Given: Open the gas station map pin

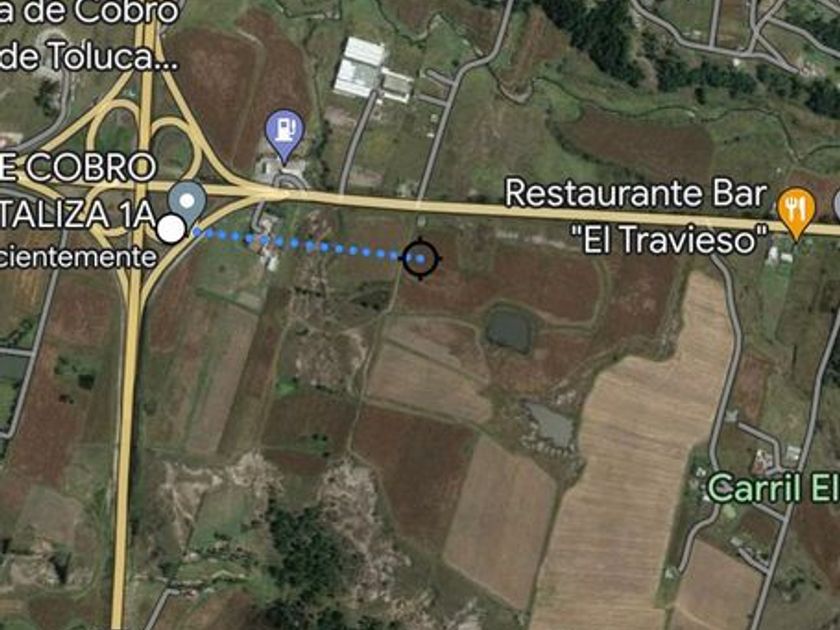Looking at the screenshot, I should (284, 131).
